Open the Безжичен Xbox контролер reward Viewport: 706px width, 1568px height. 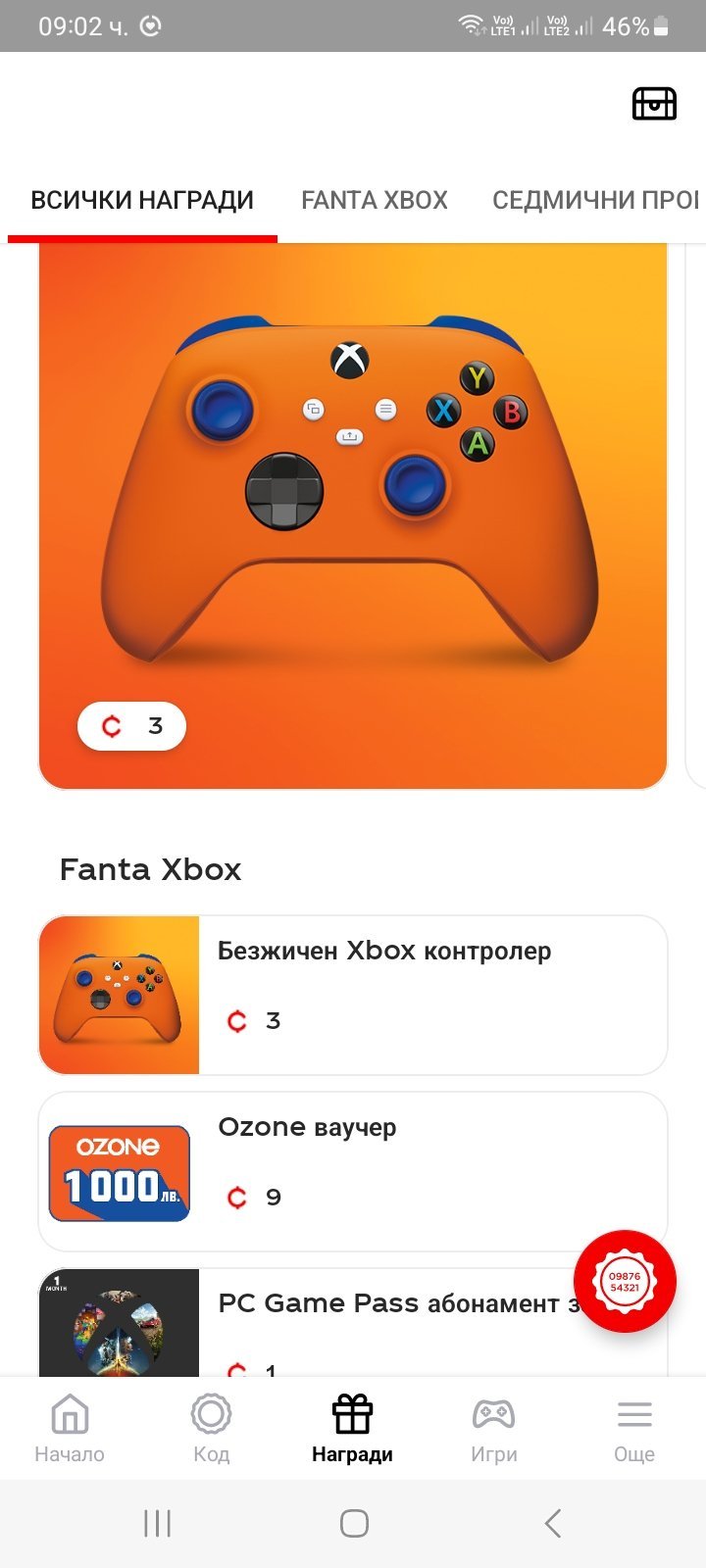(352, 995)
